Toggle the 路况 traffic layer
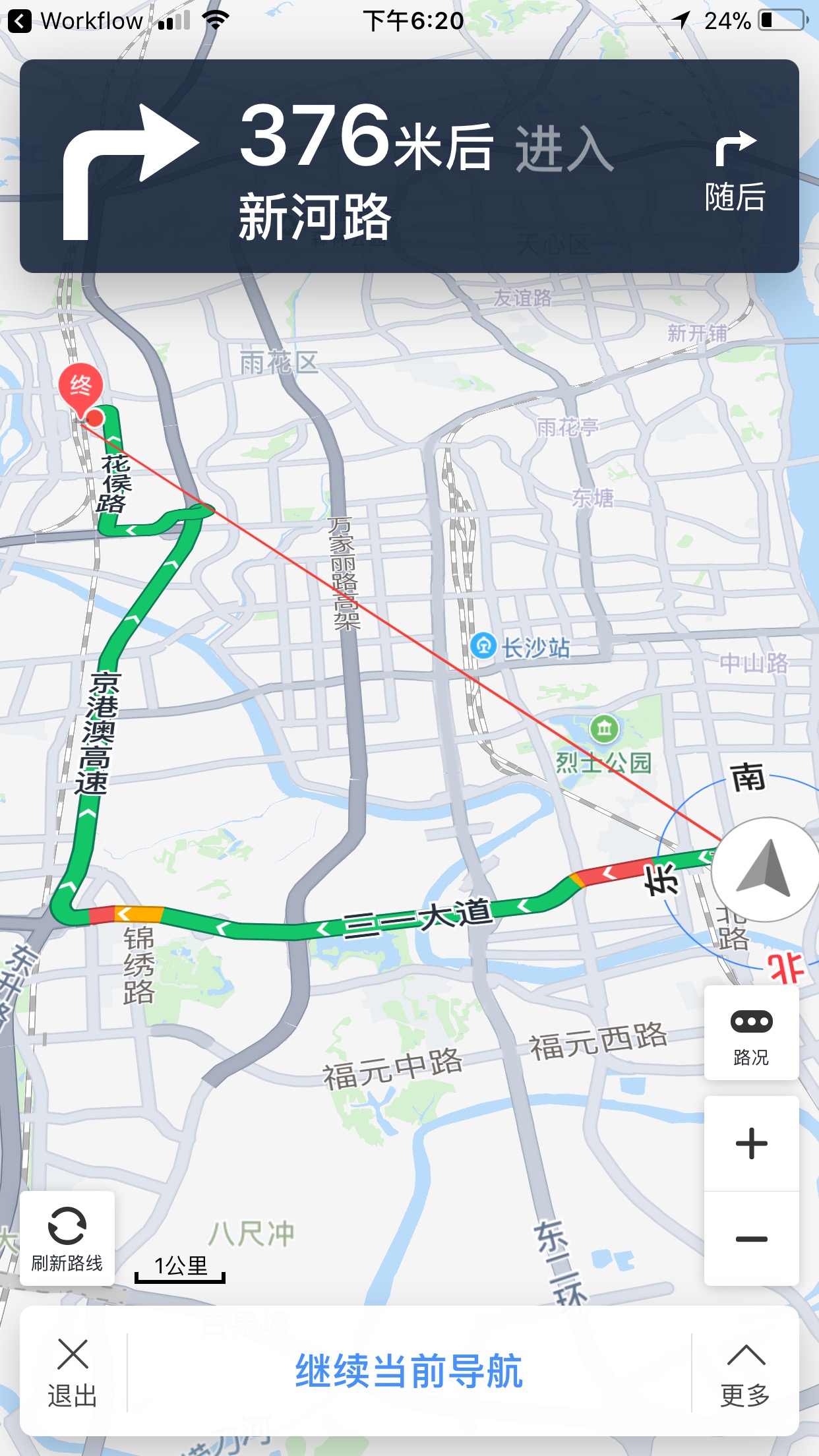The image size is (819, 1456). click(x=751, y=1033)
